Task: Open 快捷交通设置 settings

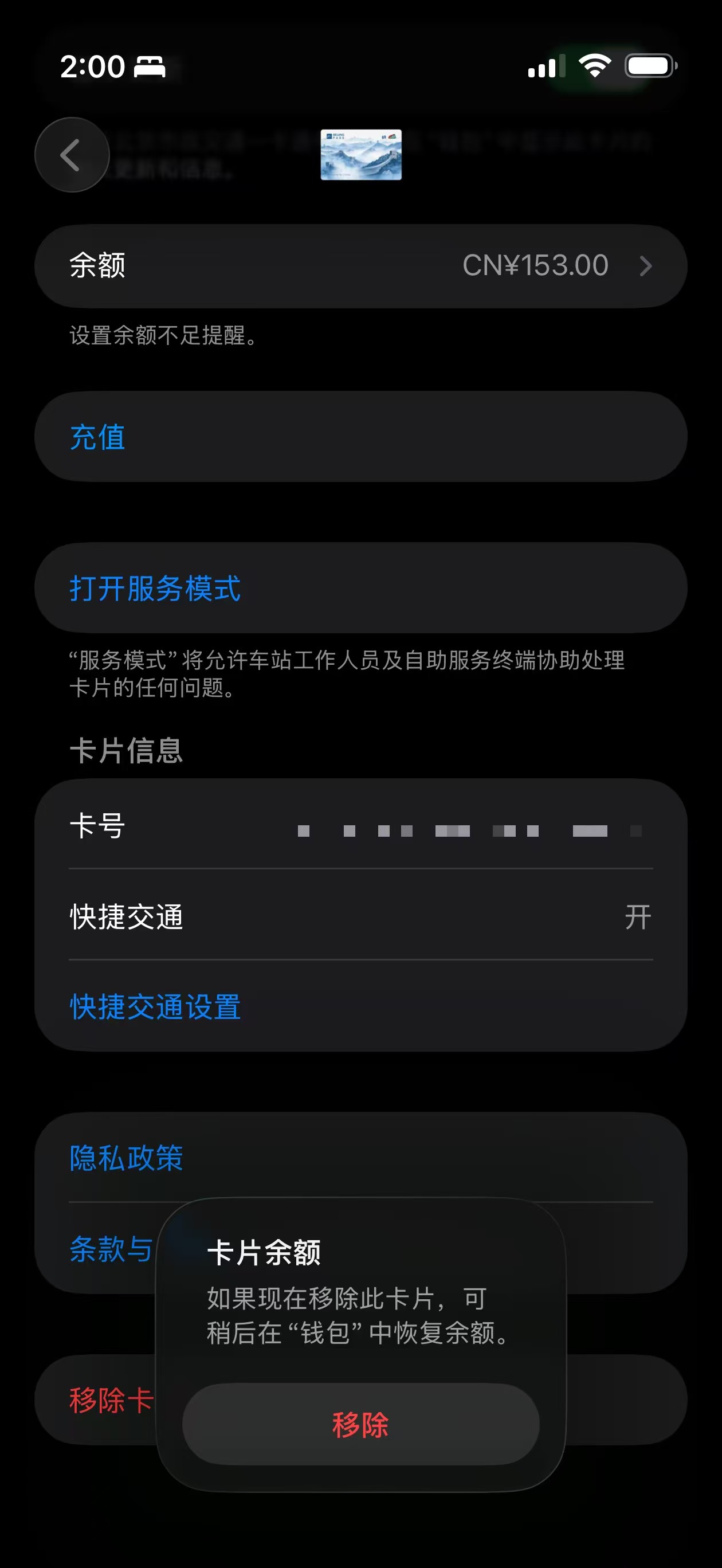Action: (x=155, y=1008)
